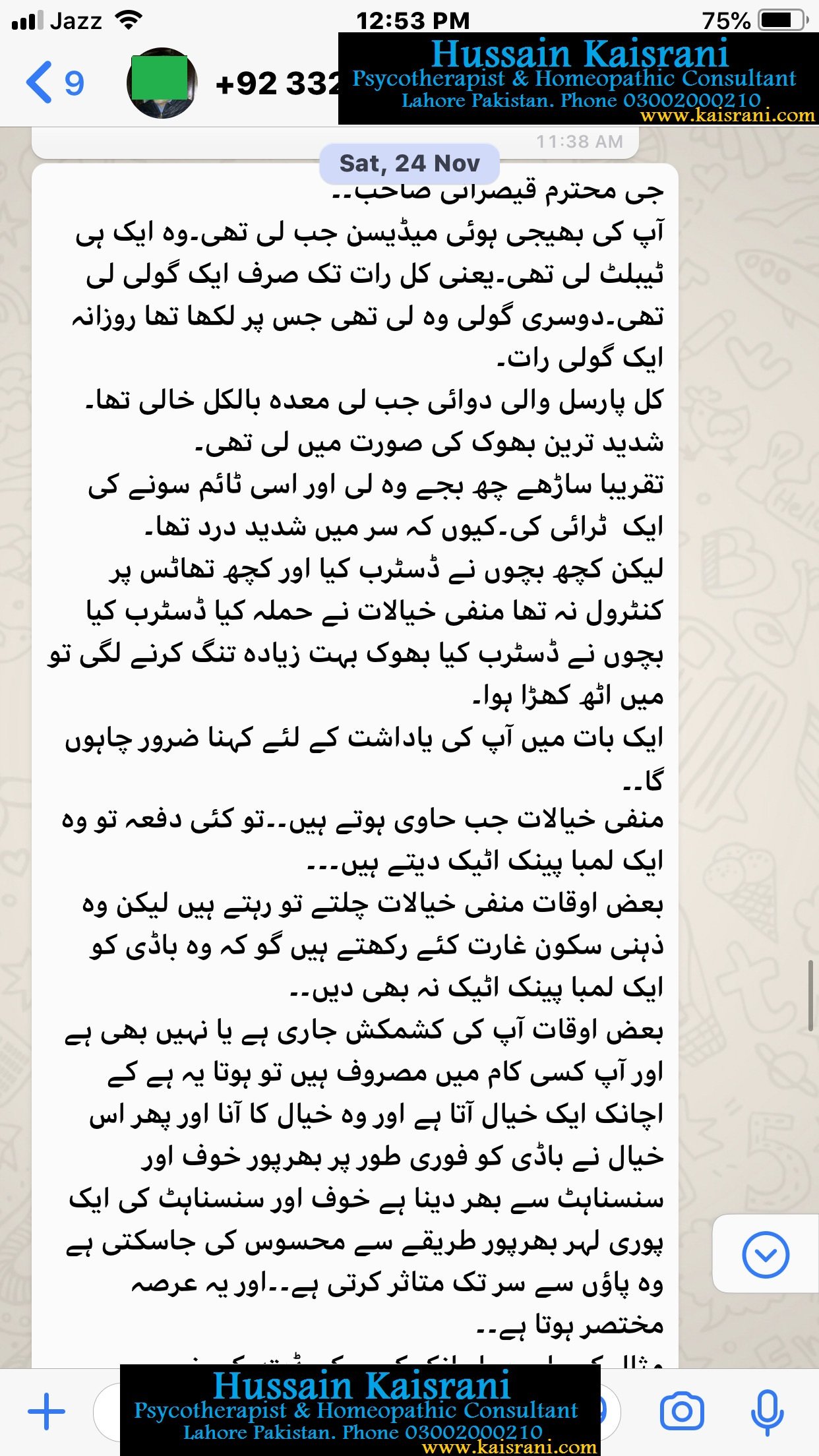Open the contact profile photo

point(162,82)
